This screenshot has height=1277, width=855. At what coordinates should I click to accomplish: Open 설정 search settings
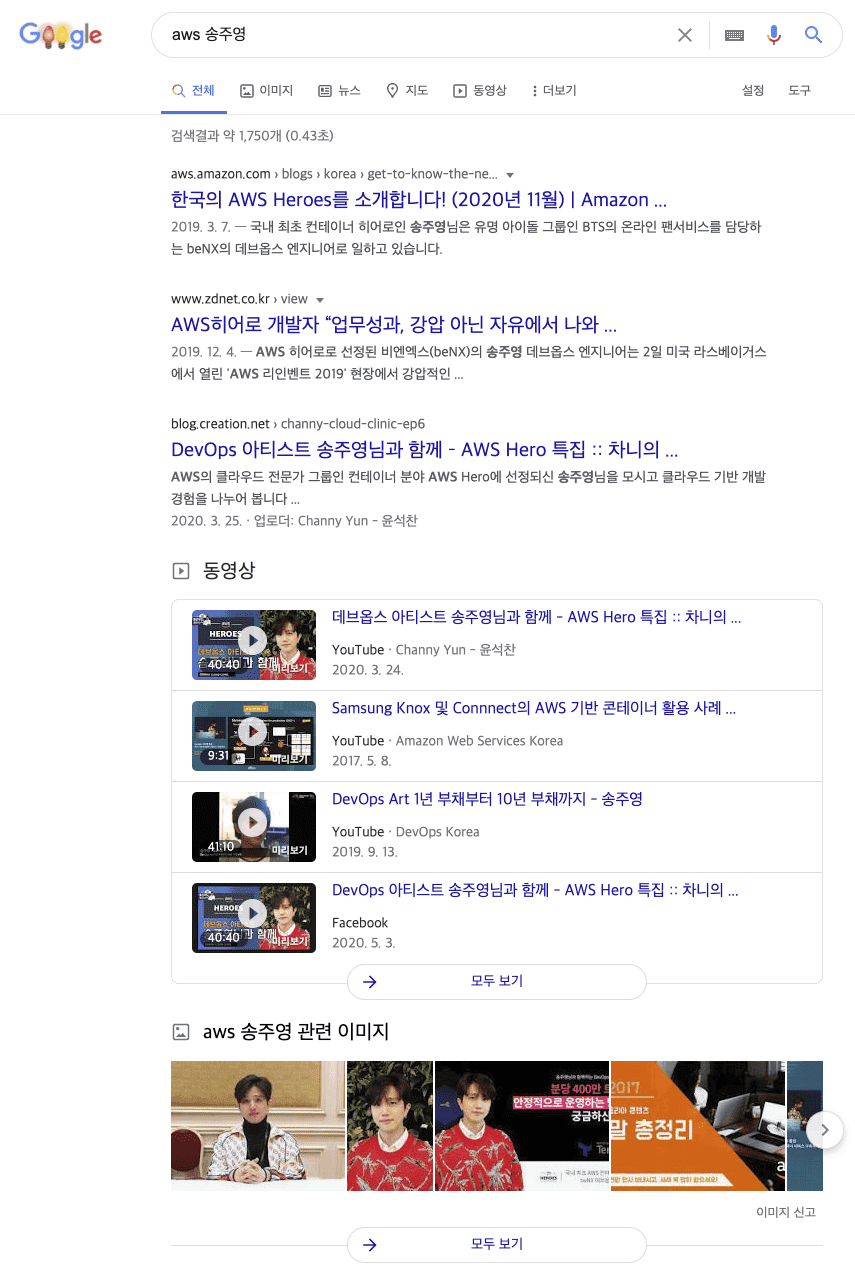click(x=752, y=90)
